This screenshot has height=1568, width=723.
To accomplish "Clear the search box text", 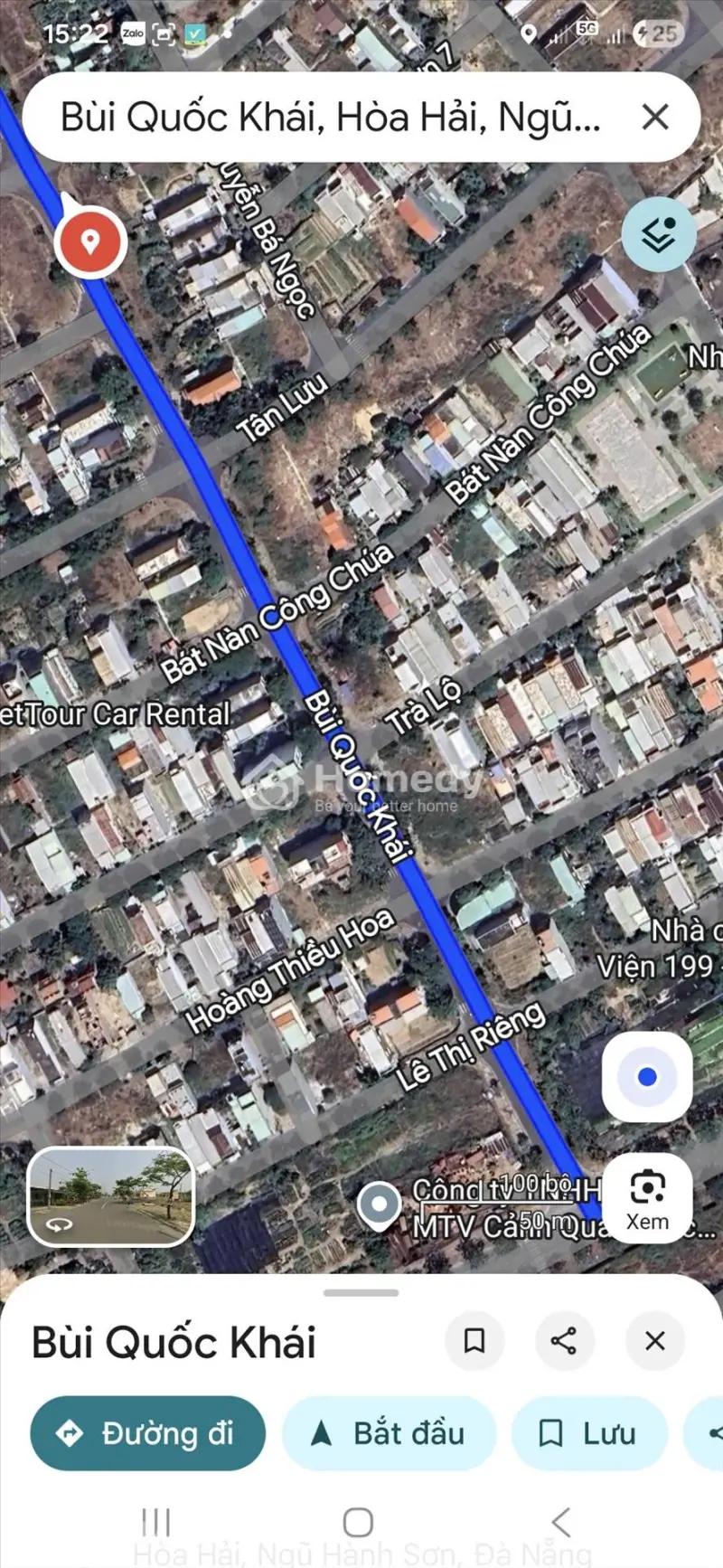I will [x=655, y=118].
